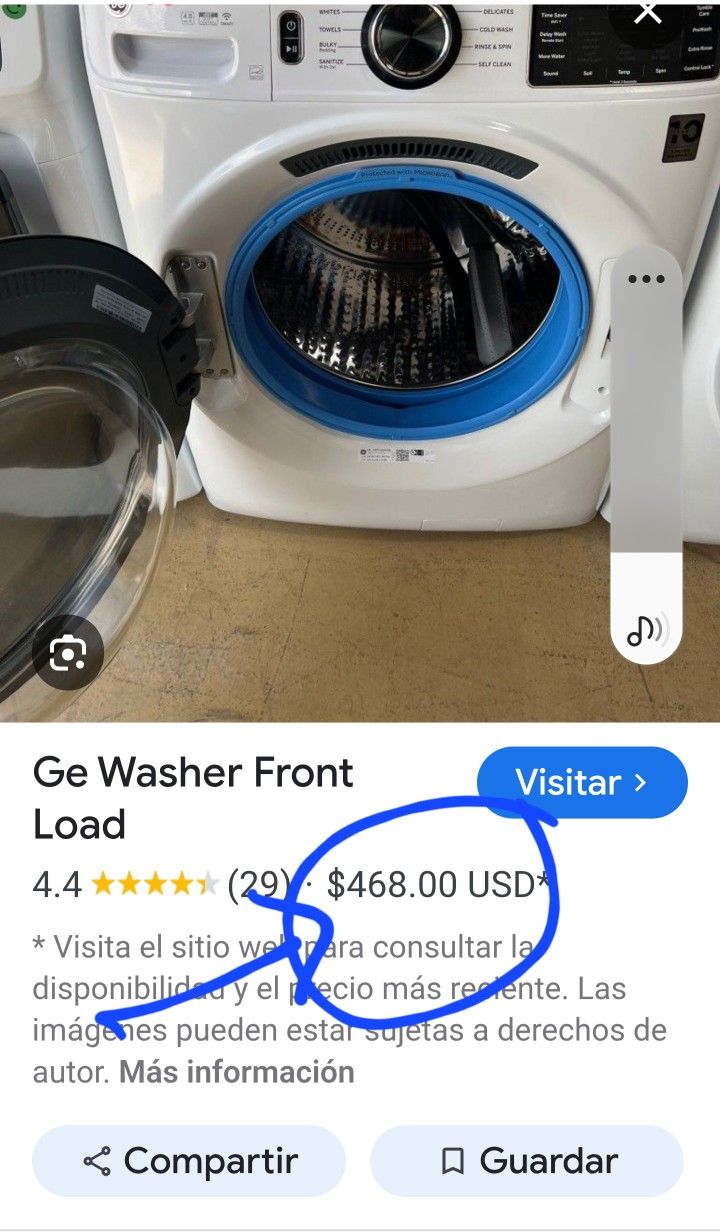Search this image with Google Lens
720x1232 pixels.
pyautogui.click(x=67, y=654)
